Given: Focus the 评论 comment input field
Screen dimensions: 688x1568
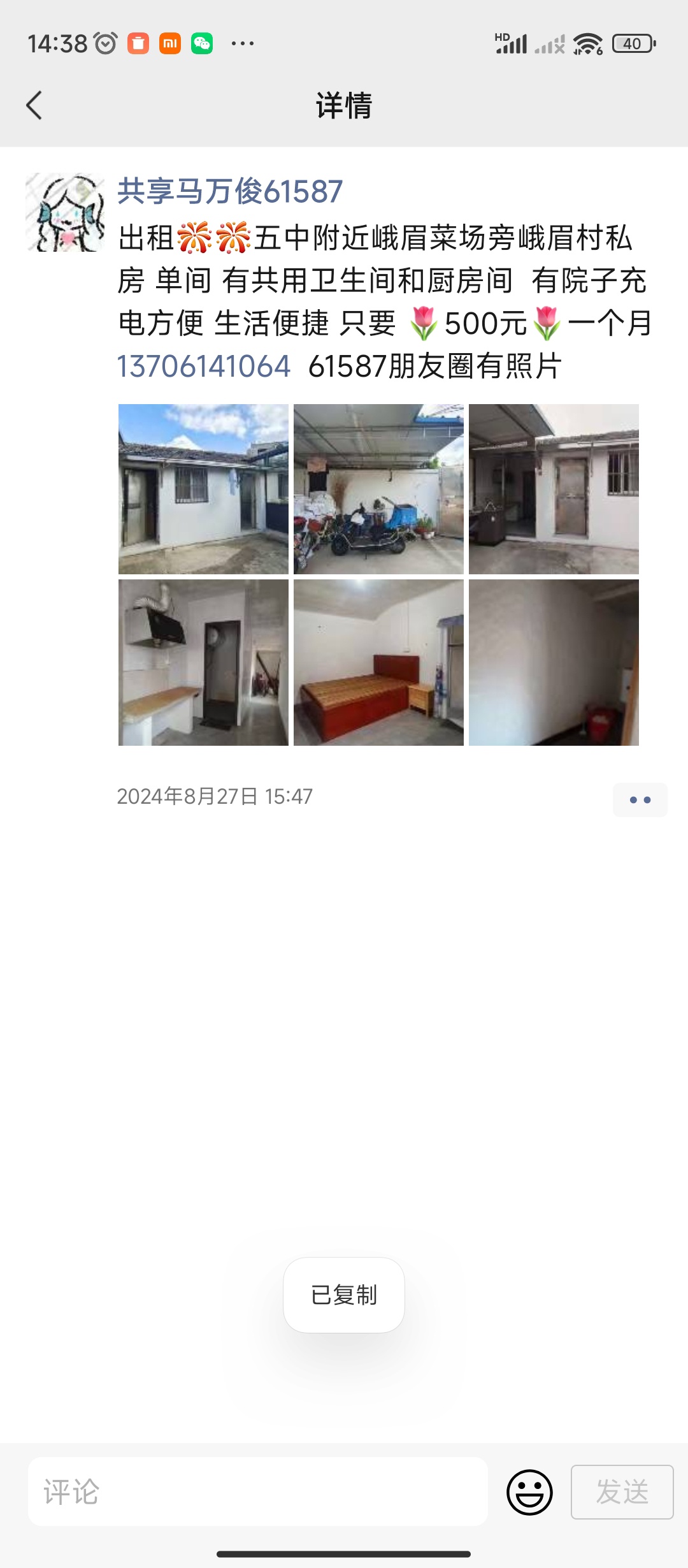Looking at the screenshot, I should 258,1492.
